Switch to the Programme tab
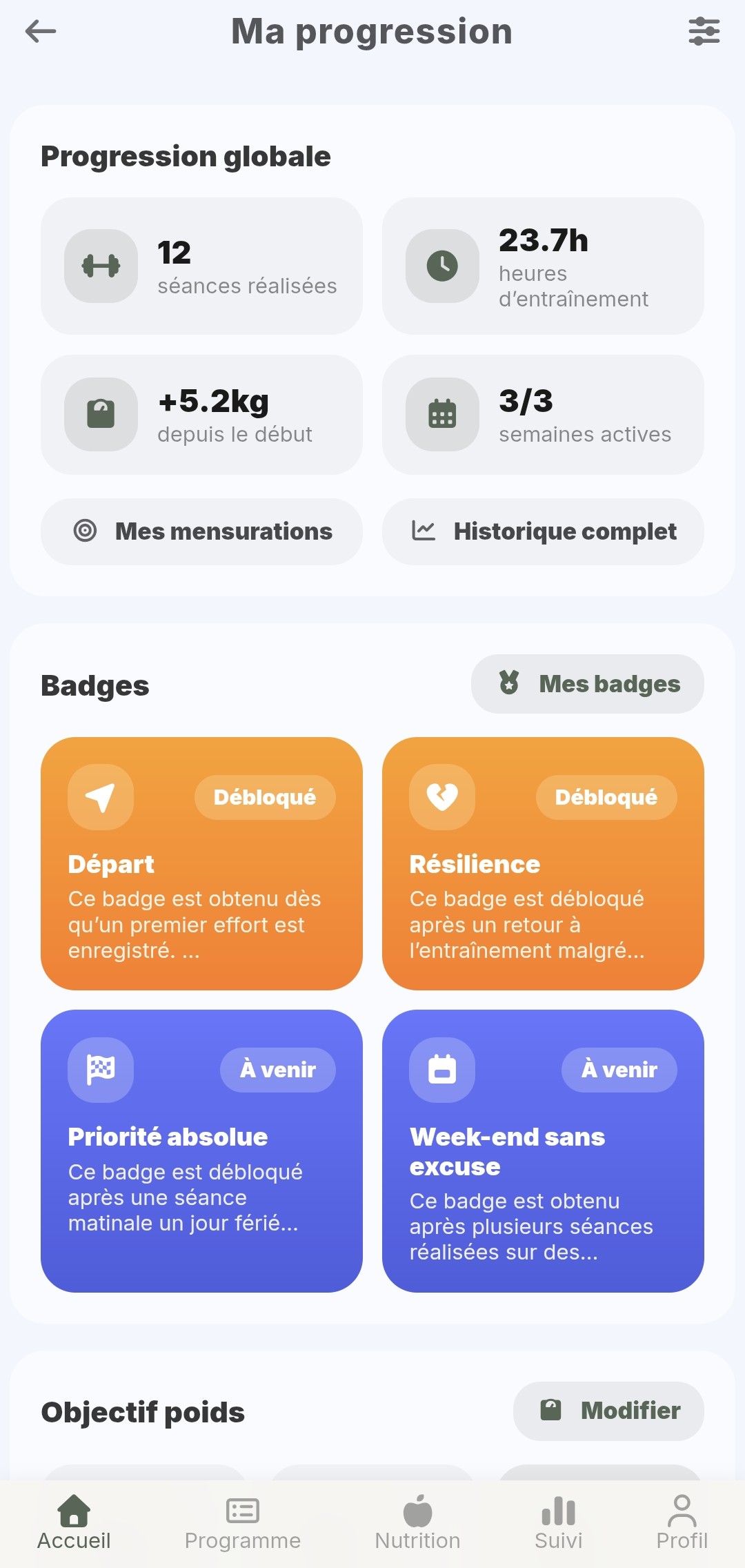745x1568 pixels. [x=243, y=1522]
